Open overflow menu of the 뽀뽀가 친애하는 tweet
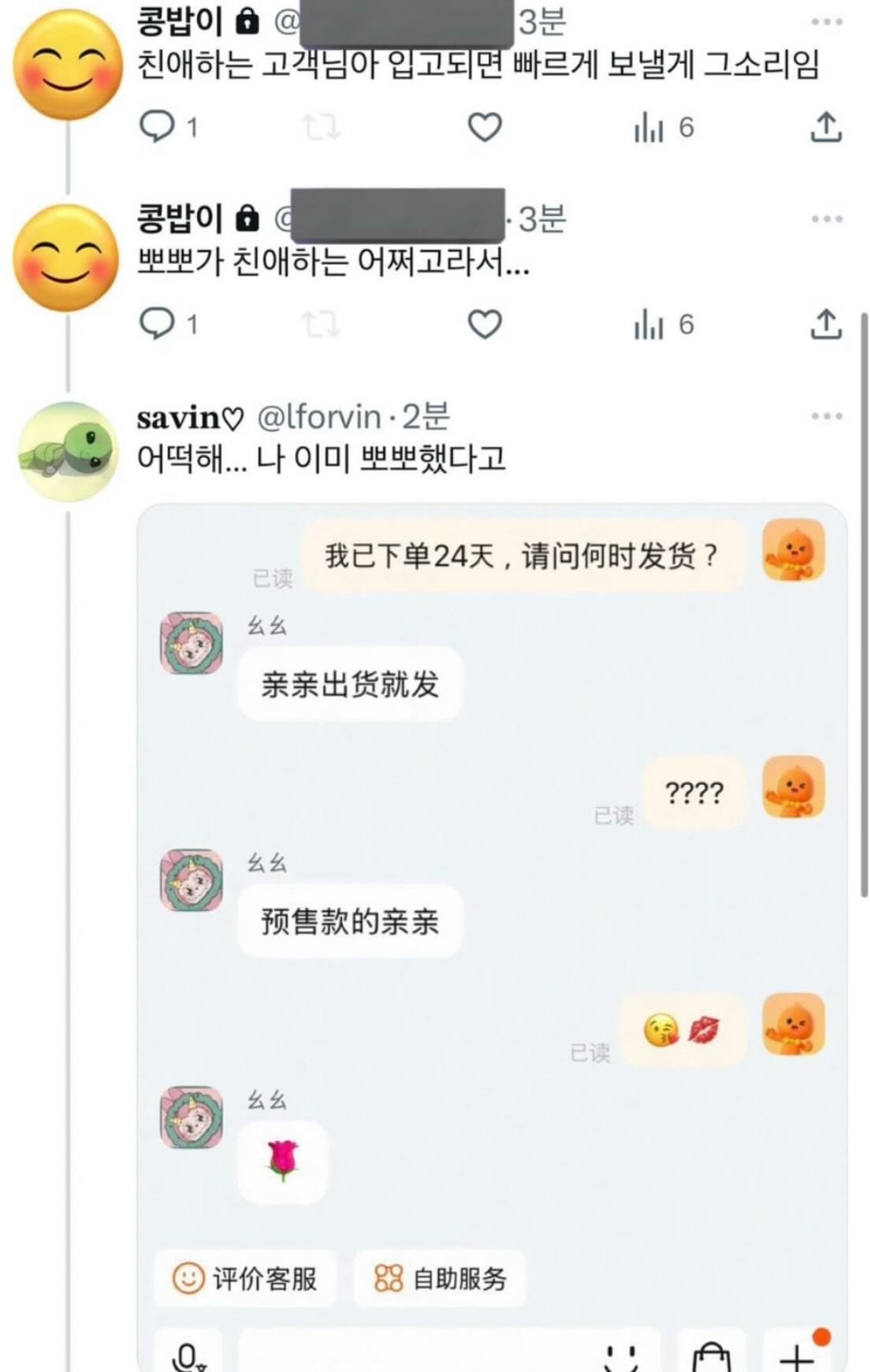 pos(826,219)
